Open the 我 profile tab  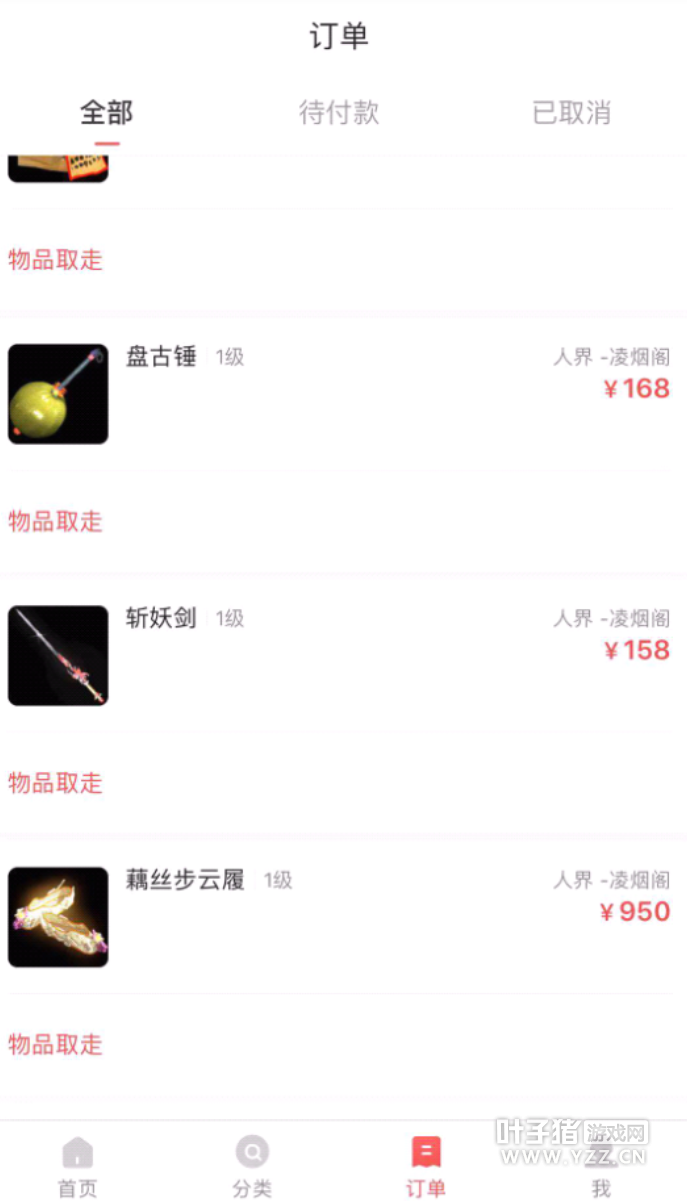click(x=600, y=1165)
